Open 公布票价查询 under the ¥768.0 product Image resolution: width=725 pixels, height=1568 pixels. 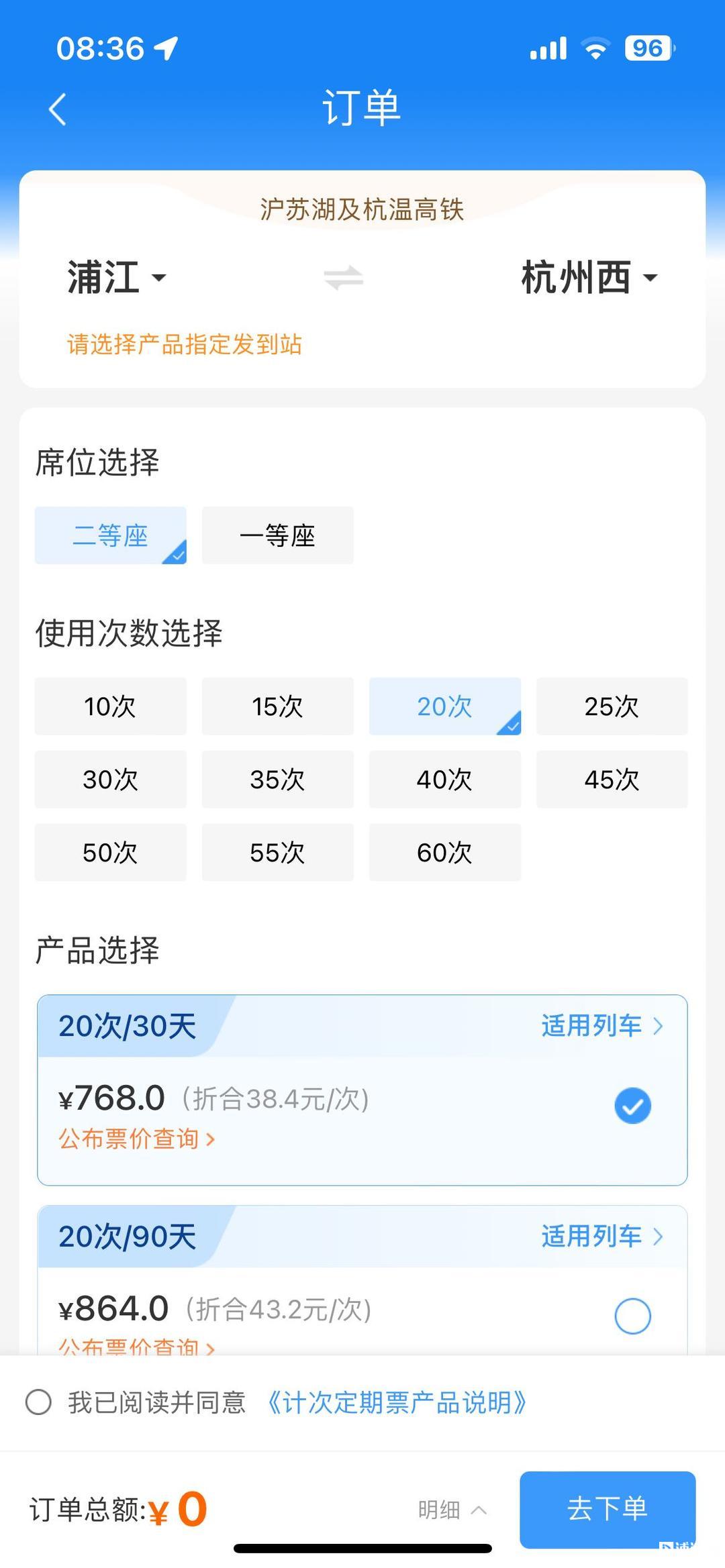(136, 1139)
